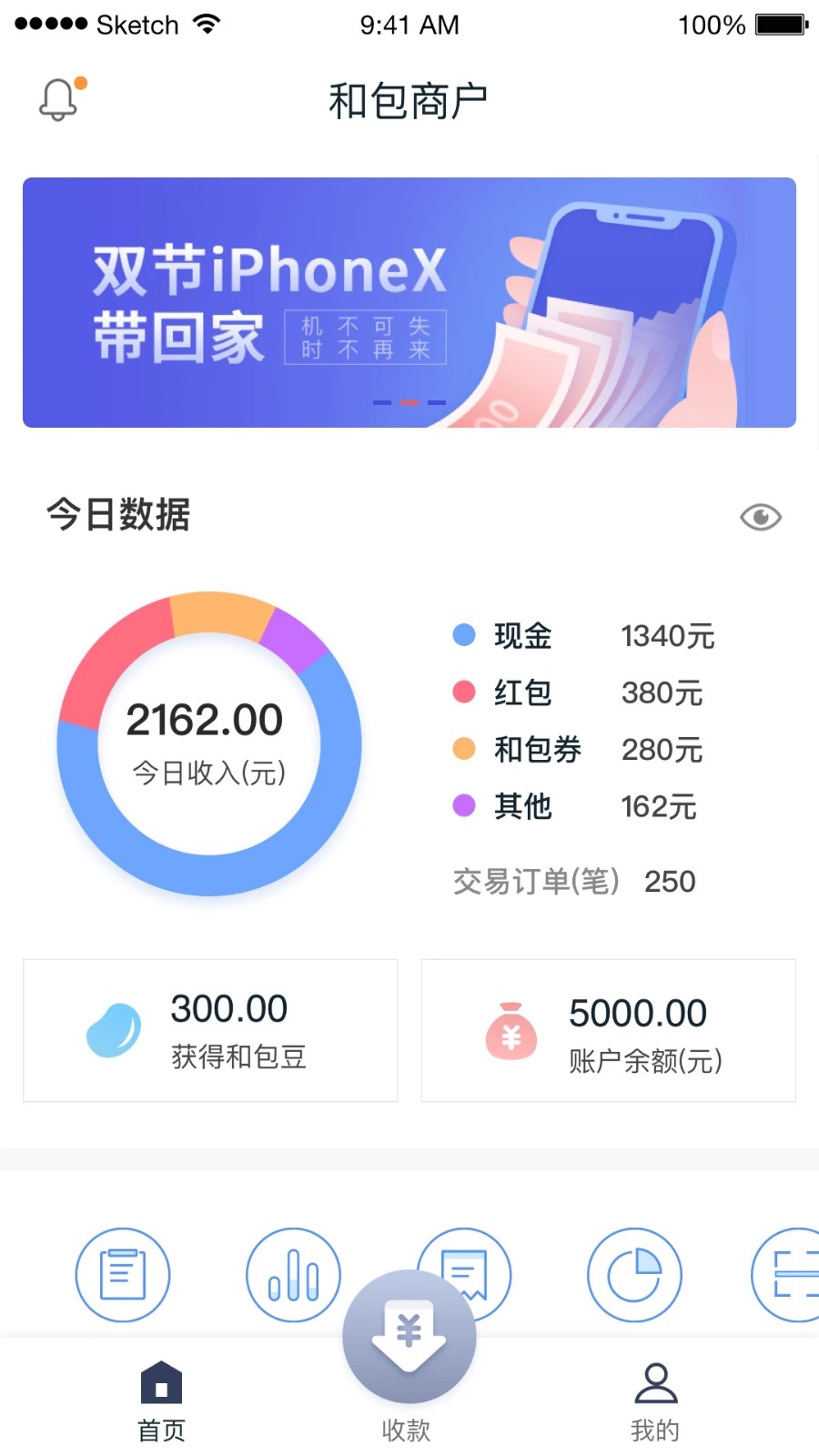
Task: Select the third carousel indicator dot
Action: 439,401
